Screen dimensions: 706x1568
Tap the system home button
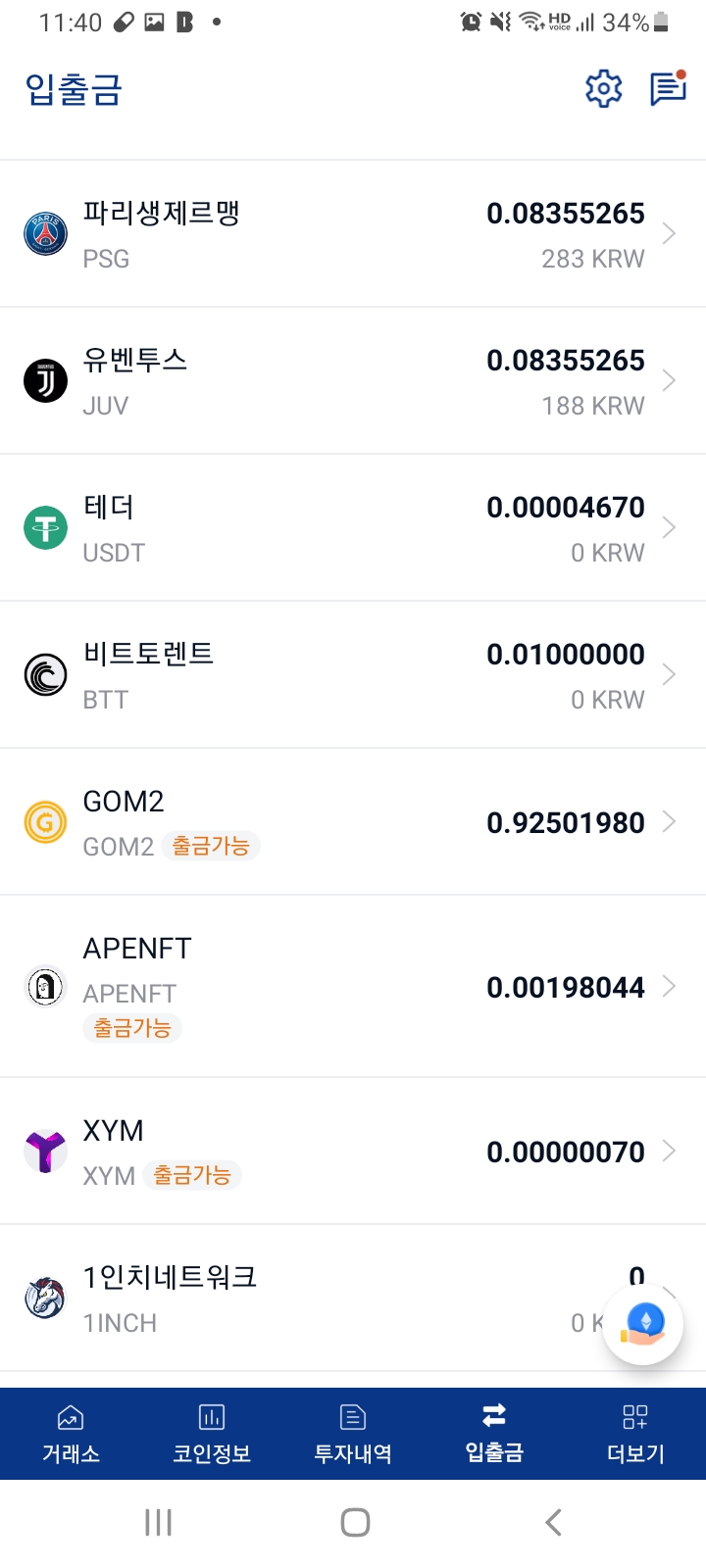[355, 1522]
